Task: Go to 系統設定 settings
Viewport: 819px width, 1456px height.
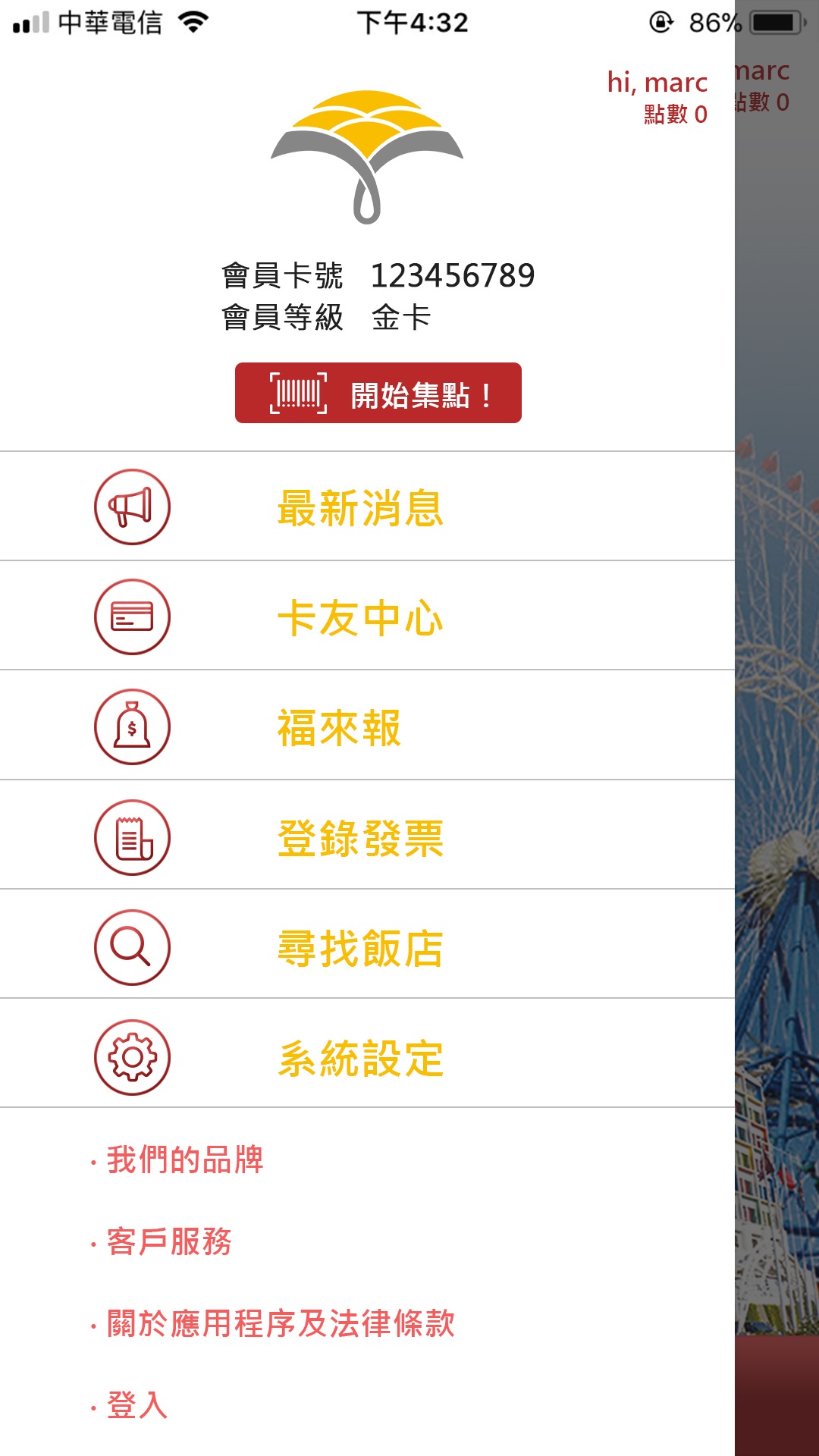Action: pos(360,1057)
